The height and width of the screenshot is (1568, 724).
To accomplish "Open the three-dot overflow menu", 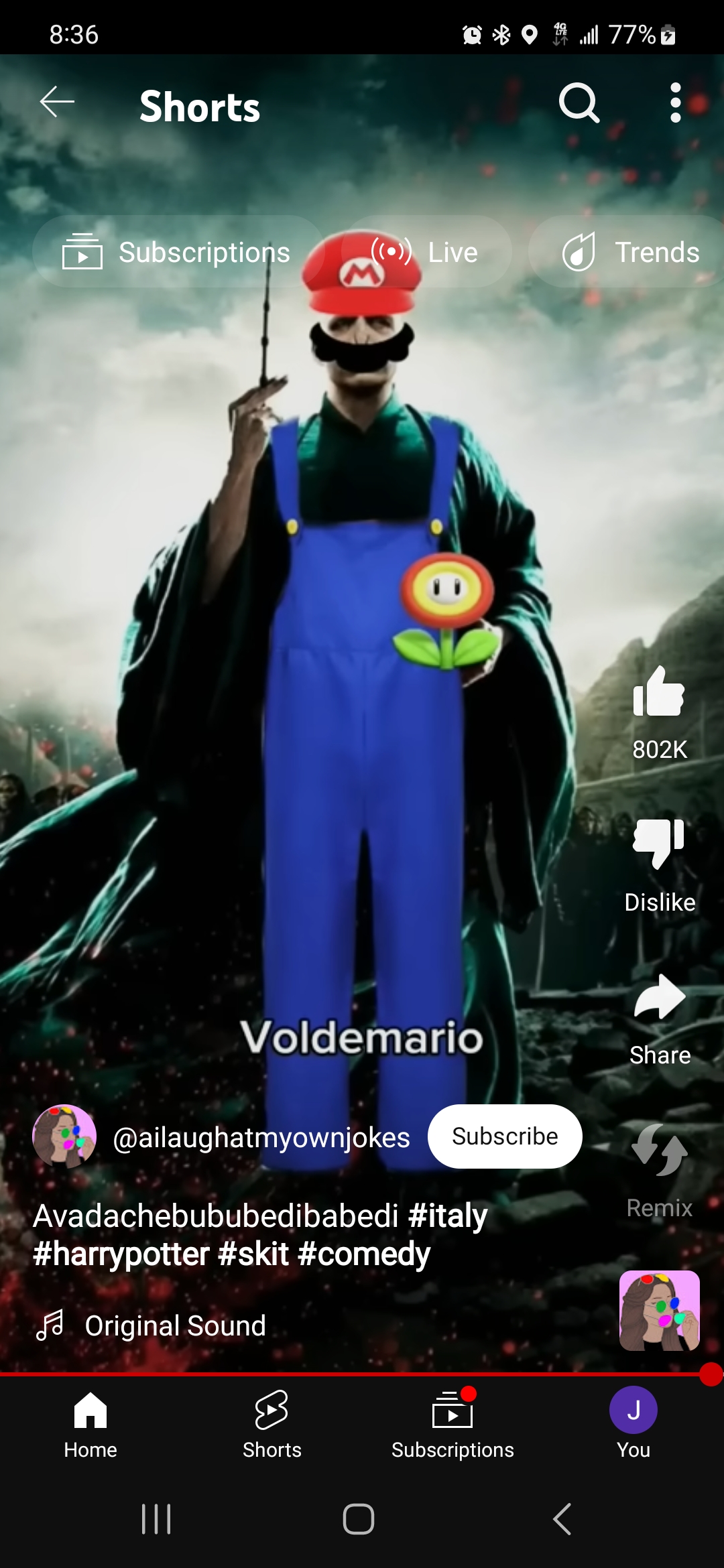I will pos(675,103).
